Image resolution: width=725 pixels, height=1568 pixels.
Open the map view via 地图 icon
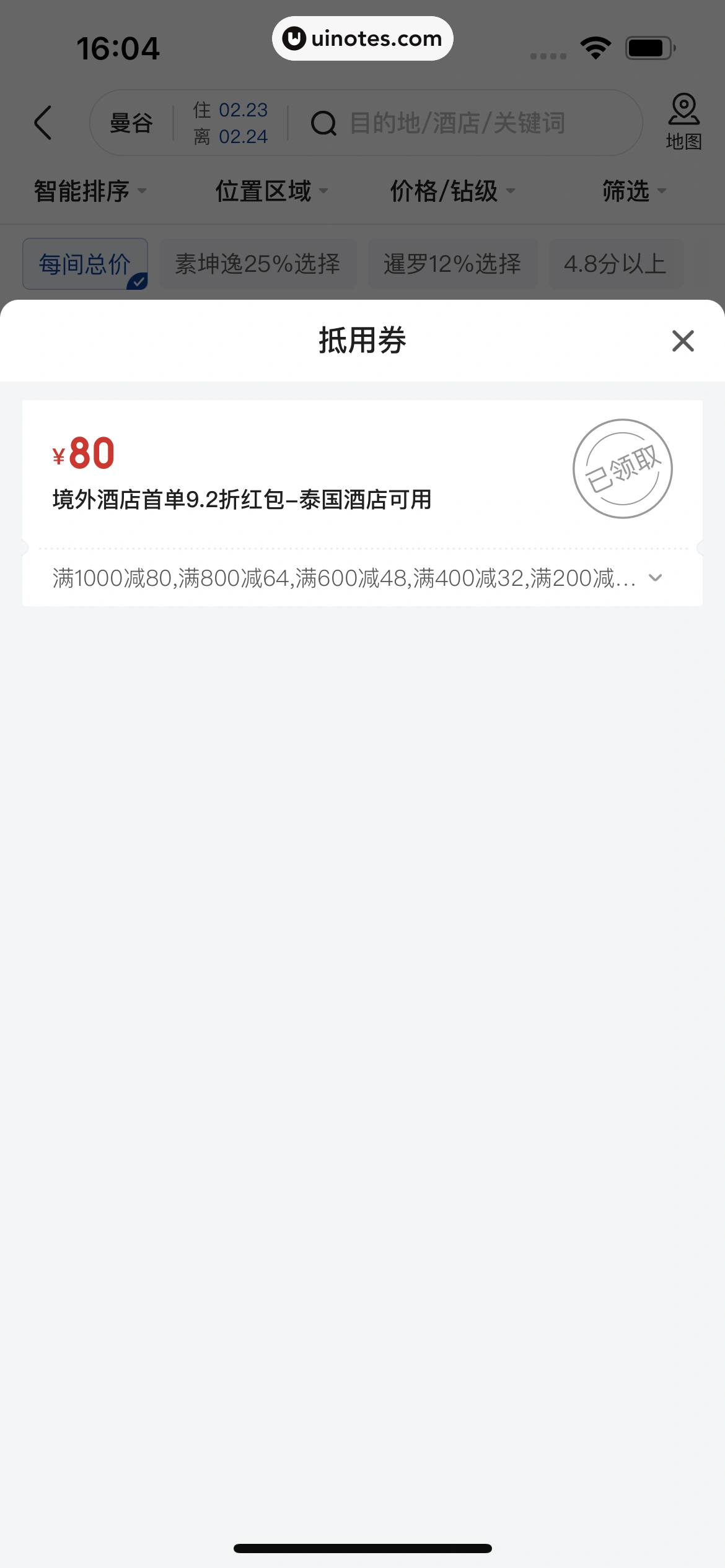point(683,123)
